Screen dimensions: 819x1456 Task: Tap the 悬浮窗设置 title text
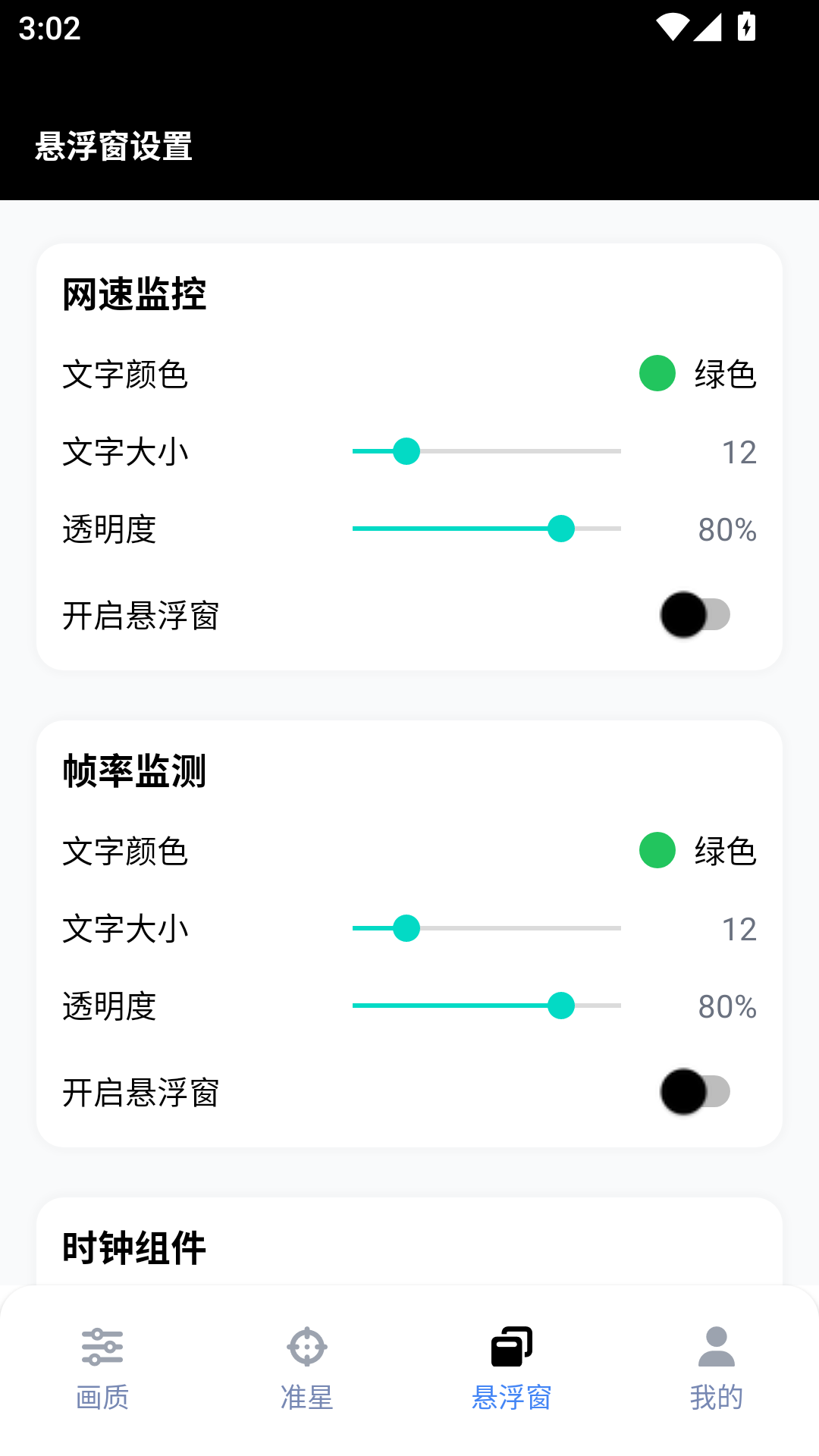pyautogui.click(x=114, y=149)
